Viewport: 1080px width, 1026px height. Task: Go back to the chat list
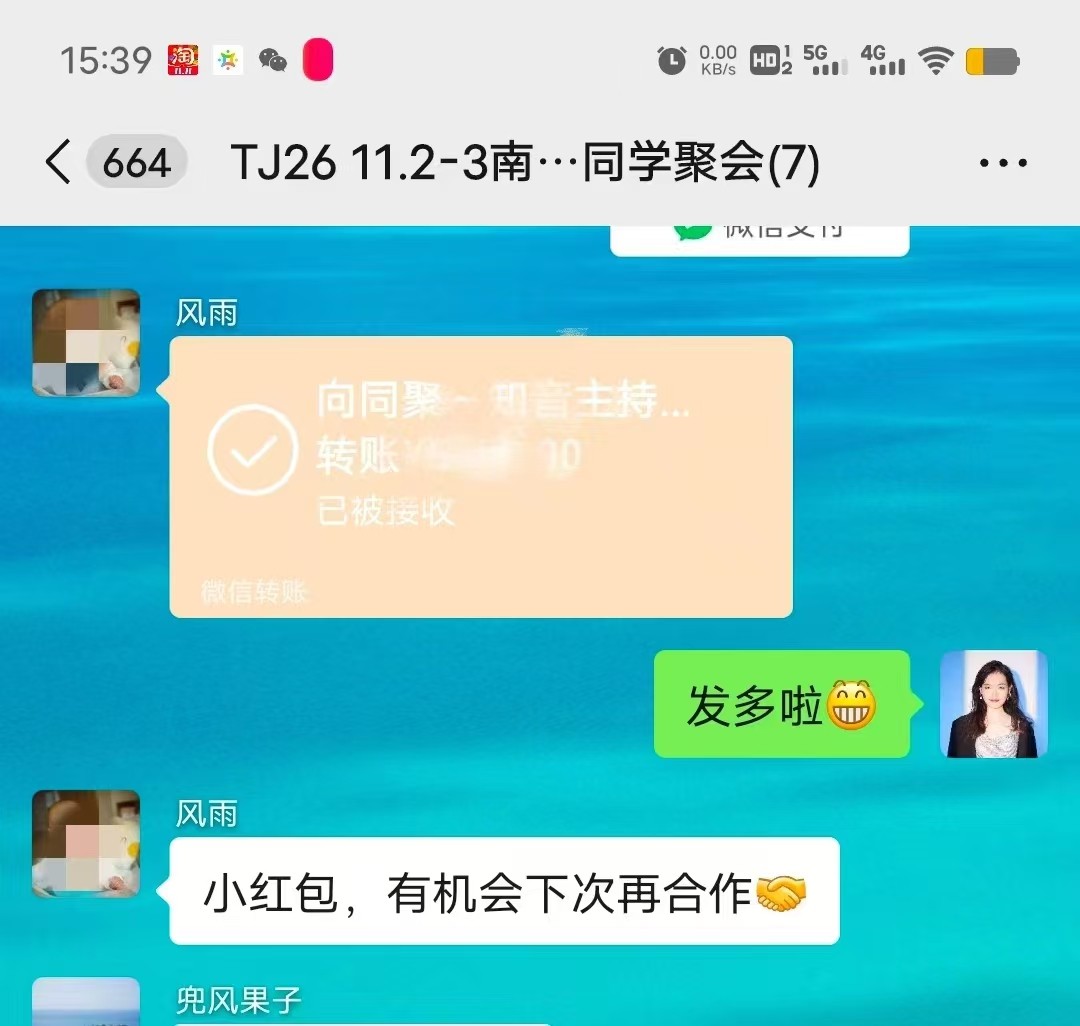click(60, 162)
